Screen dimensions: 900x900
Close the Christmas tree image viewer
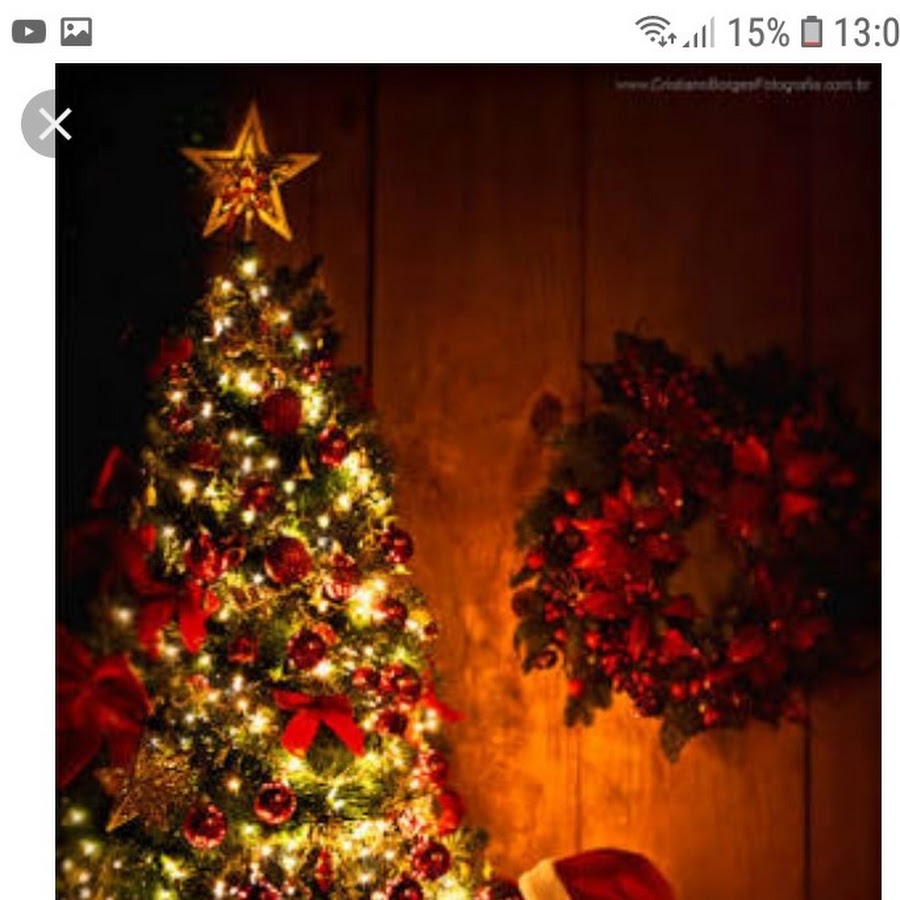(x=54, y=124)
